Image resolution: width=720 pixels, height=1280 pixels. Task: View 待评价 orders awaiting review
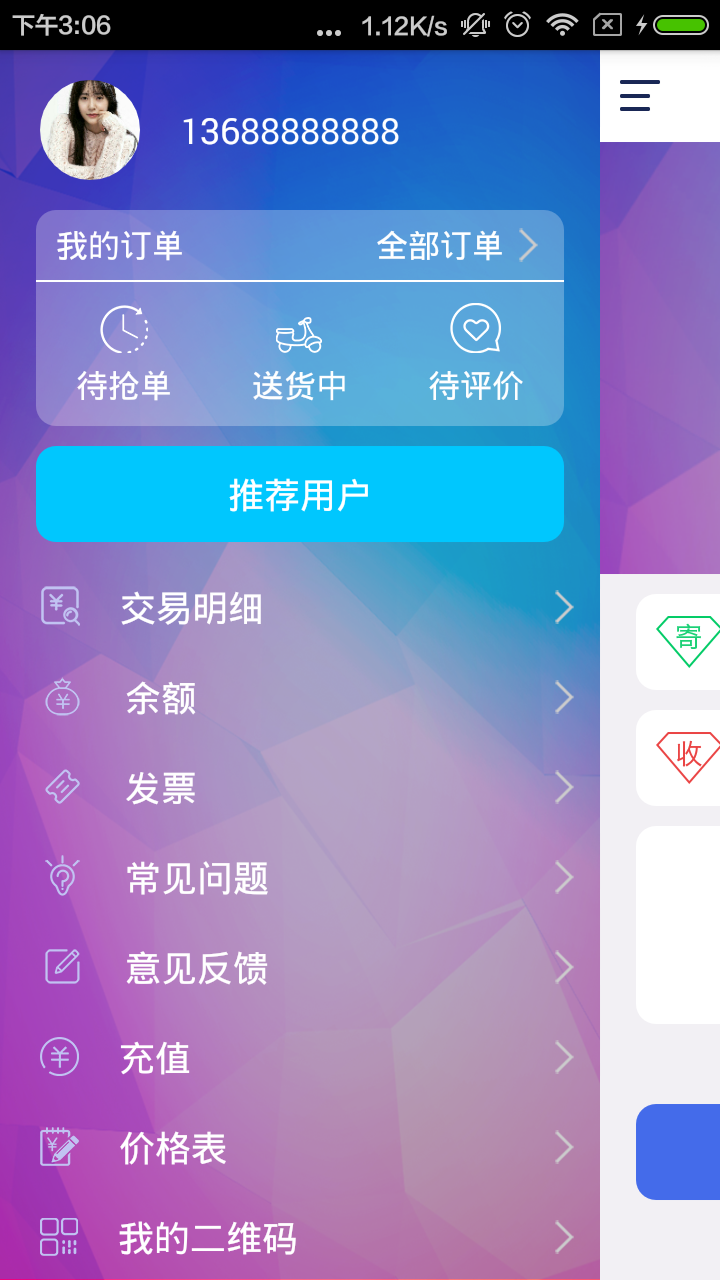coord(475,355)
